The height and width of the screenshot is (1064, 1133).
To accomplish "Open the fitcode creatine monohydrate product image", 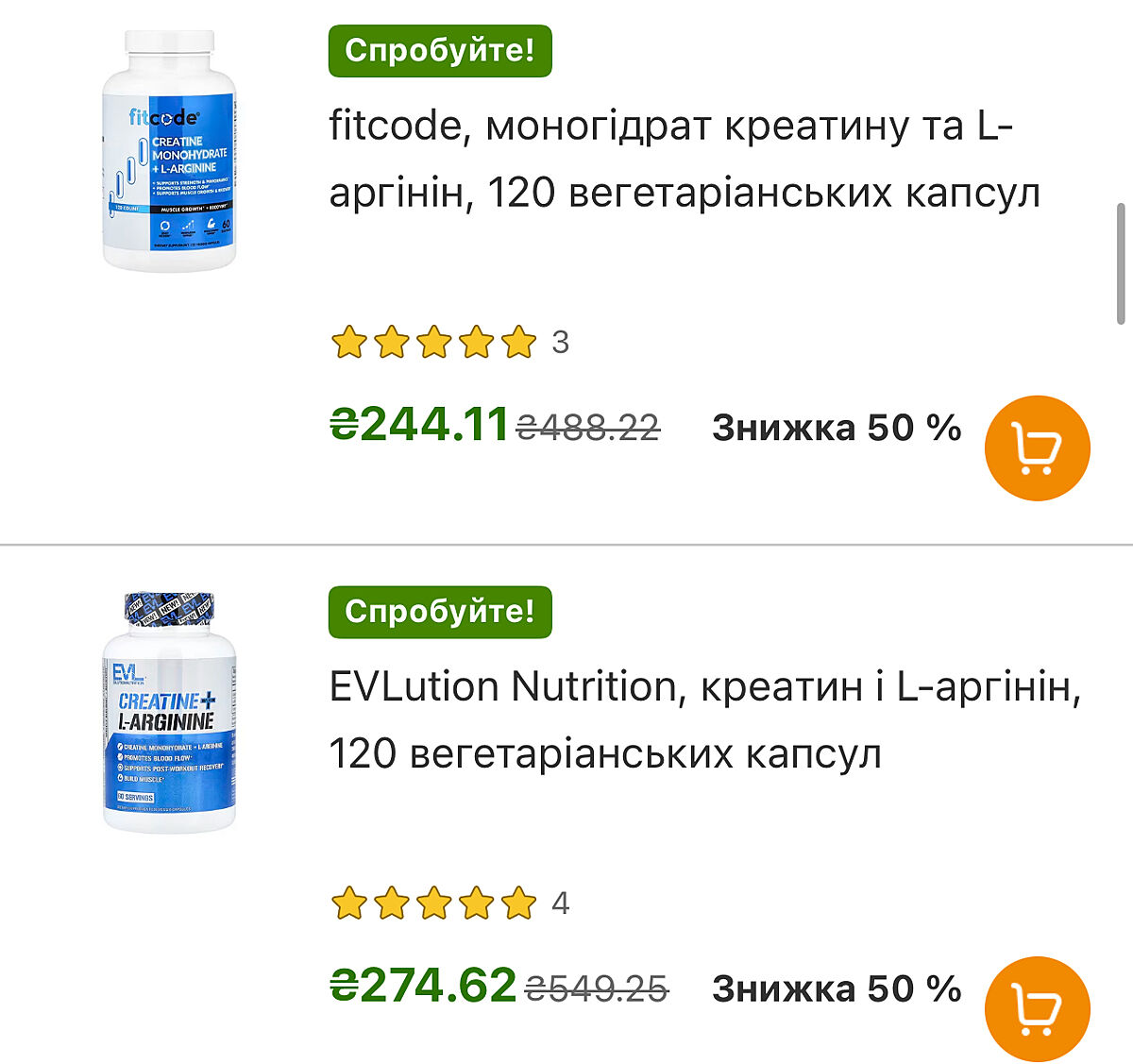I will pos(169,151).
